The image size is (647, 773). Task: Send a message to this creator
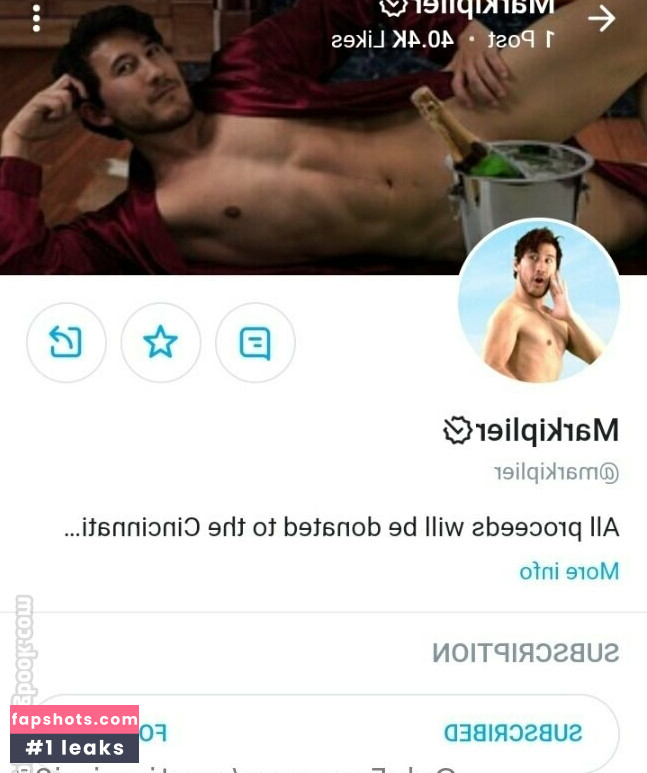click(255, 343)
